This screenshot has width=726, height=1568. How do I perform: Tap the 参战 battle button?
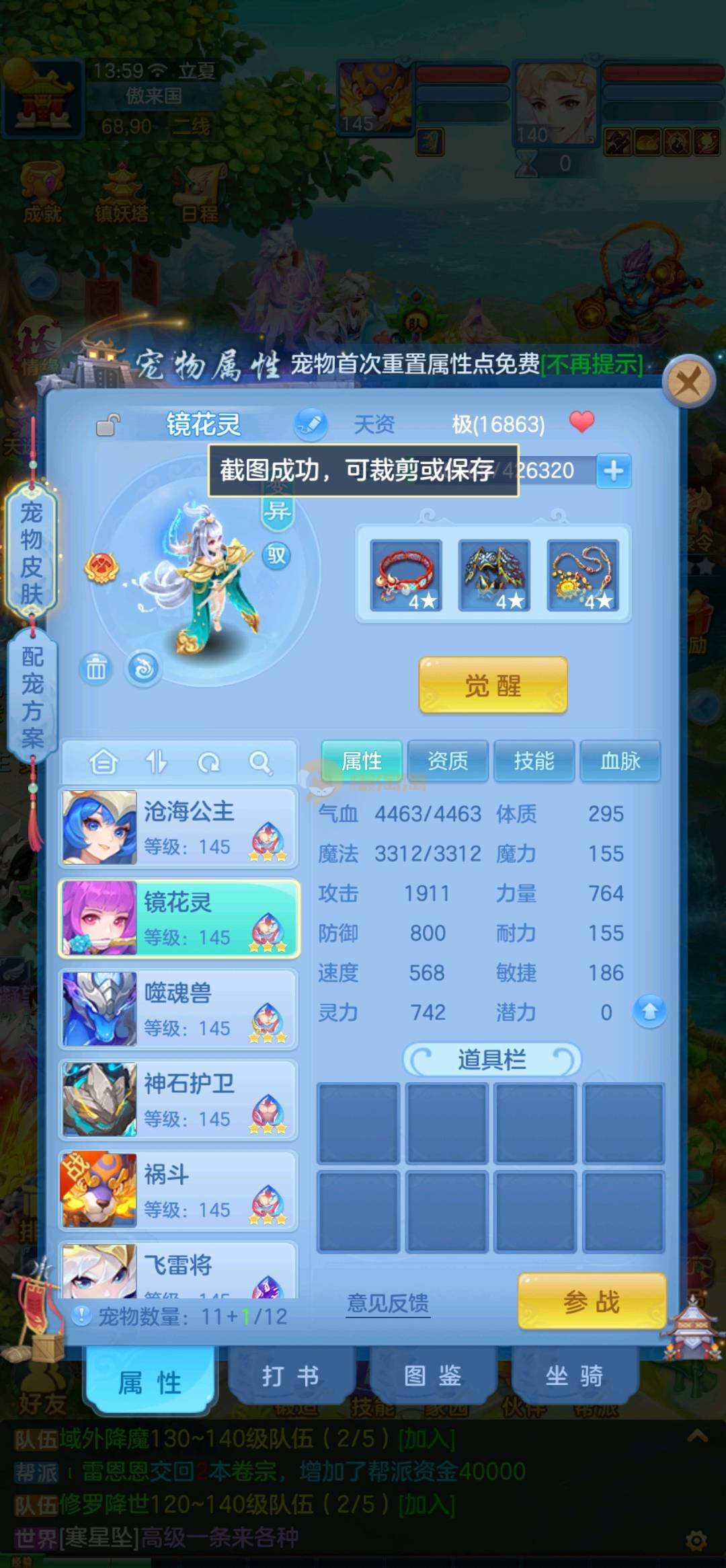[x=592, y=1302]
